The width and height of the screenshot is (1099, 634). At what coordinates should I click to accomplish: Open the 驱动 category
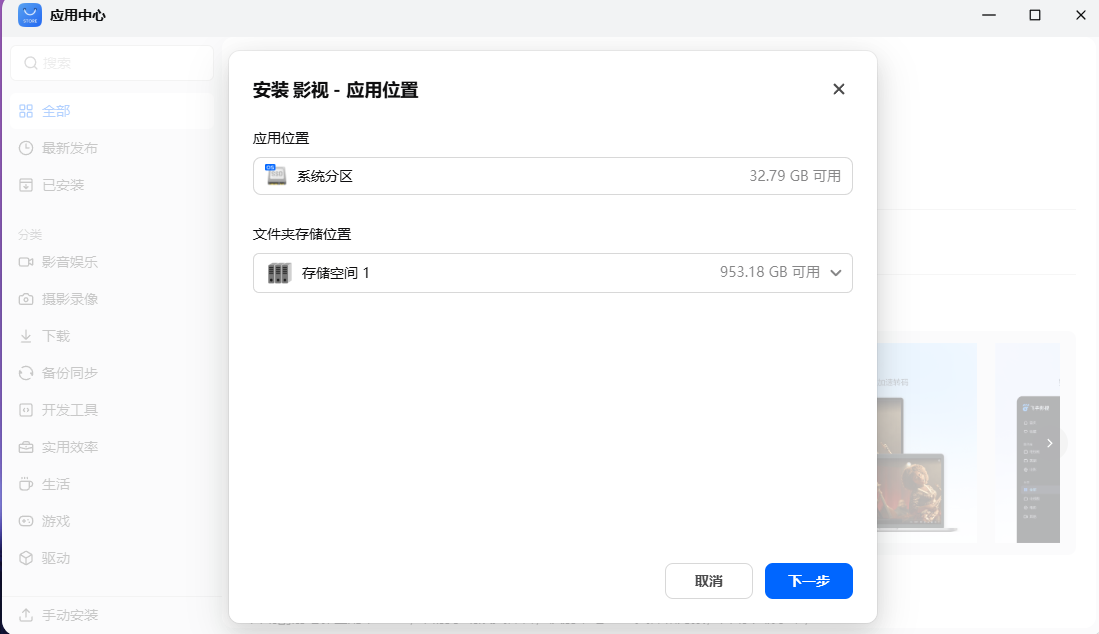56,558
